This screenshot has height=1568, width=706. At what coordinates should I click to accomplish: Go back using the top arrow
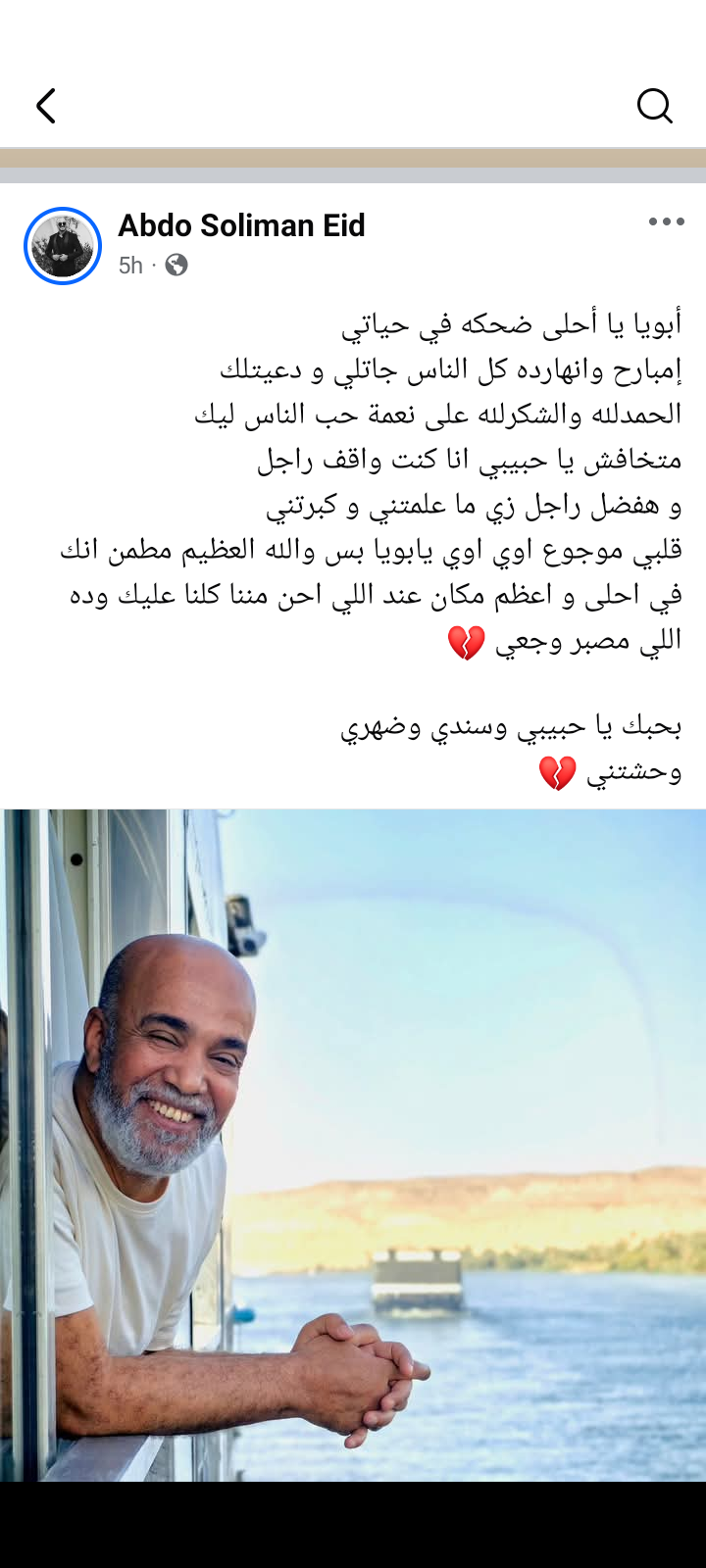coord(46,106)
